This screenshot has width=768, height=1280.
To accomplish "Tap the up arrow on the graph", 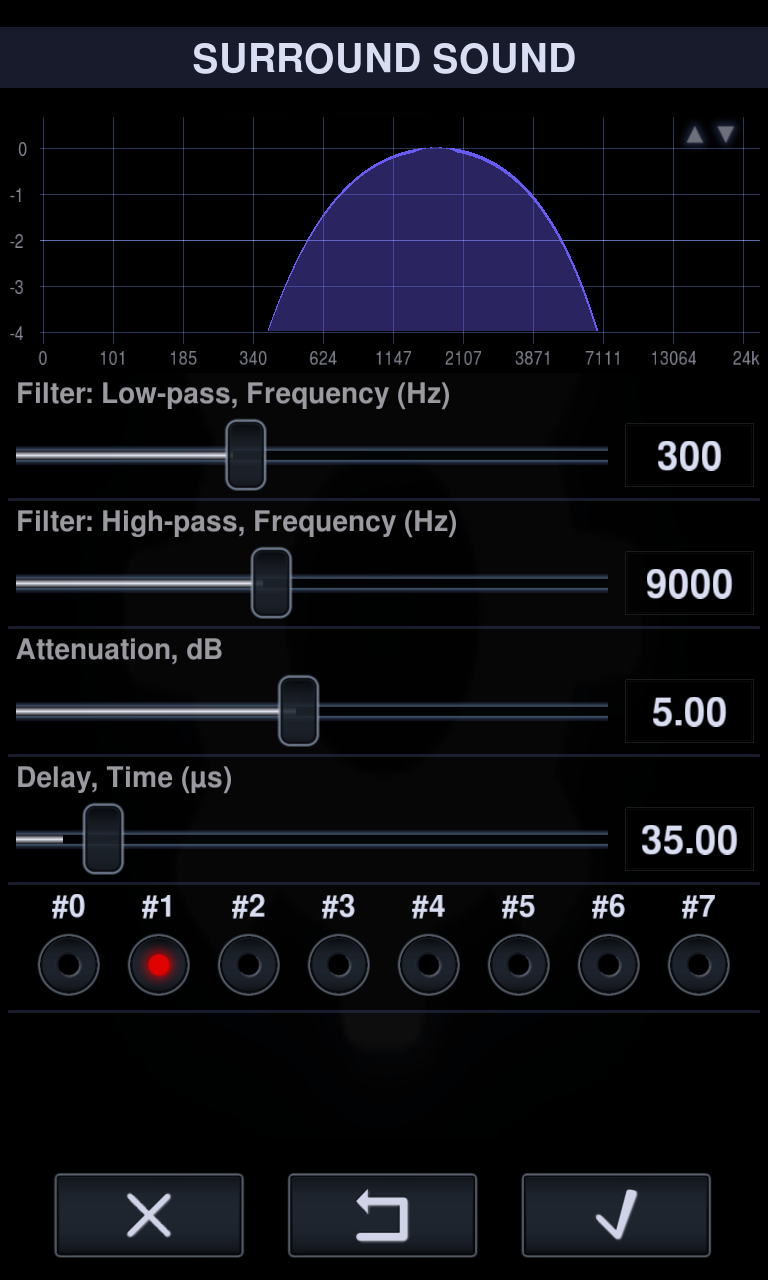I will tap(694, 135).
